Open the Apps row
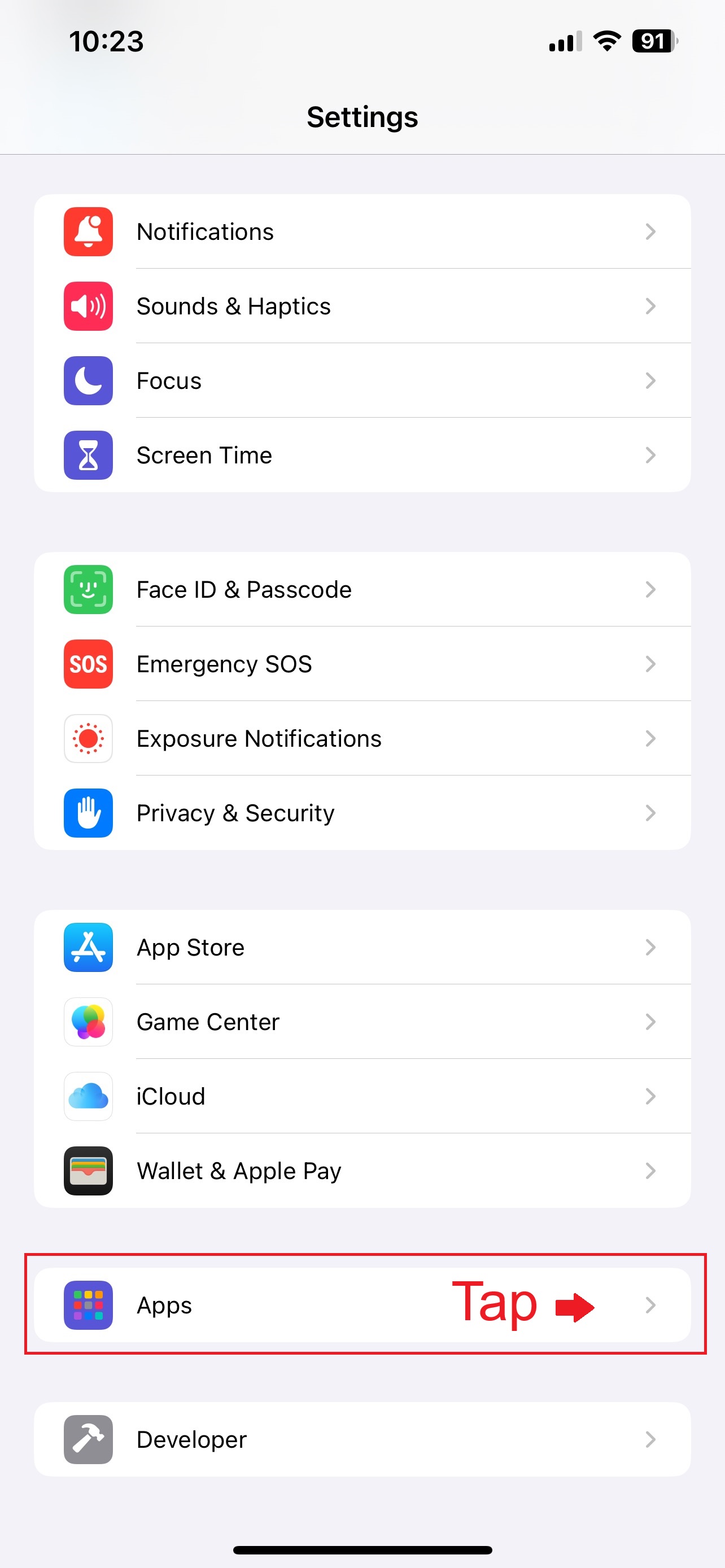The width and height of the screenshot is (725, 1568). click(361, 1305)
